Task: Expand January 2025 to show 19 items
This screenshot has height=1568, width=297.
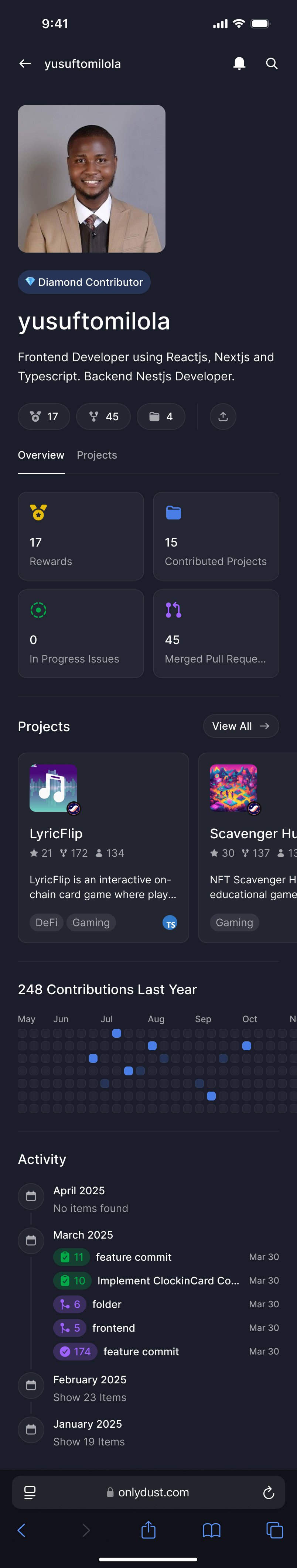Action: [x=89, y=1442]
